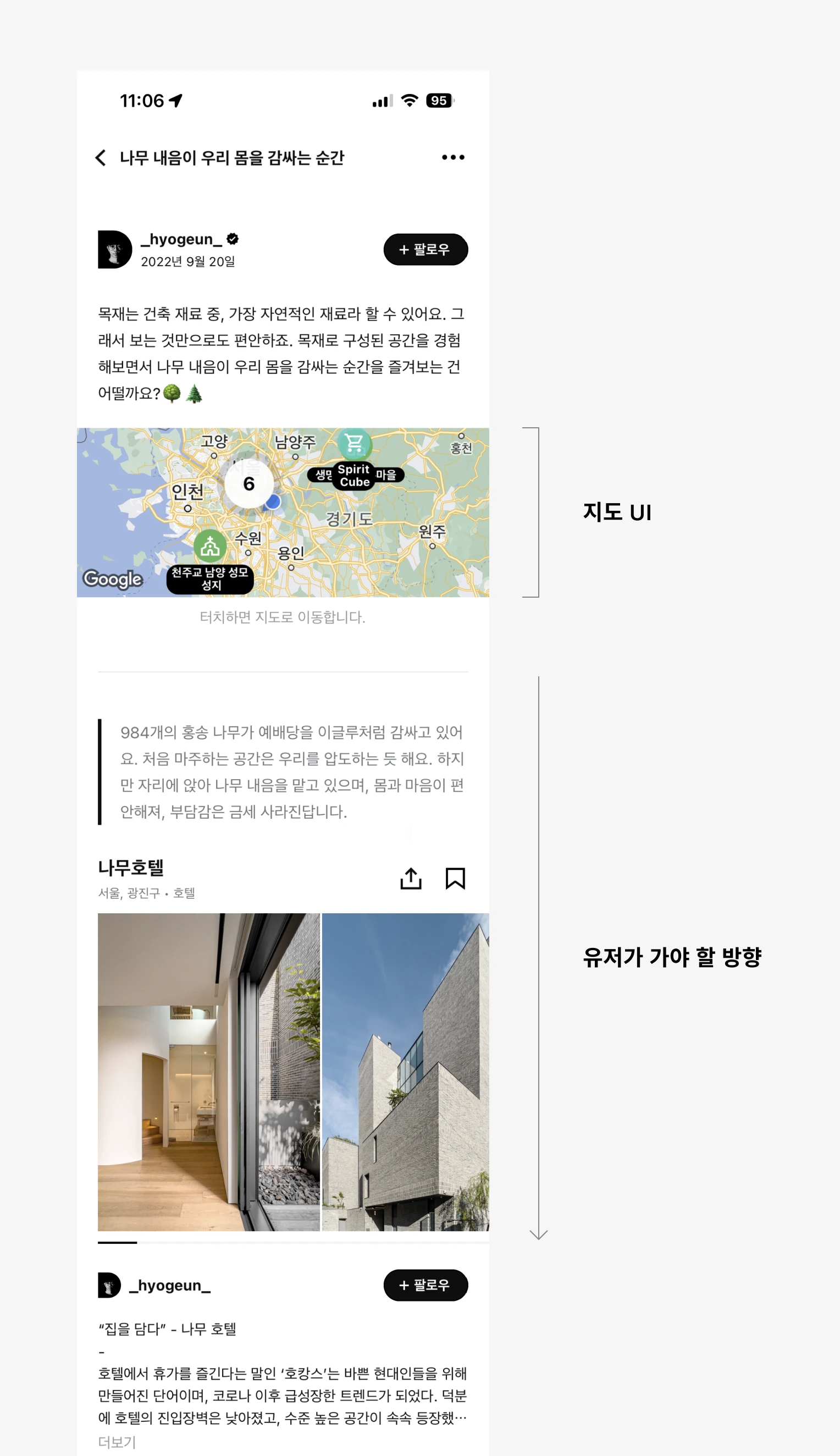View the hotel interior photo

[x=208, y=1072]
